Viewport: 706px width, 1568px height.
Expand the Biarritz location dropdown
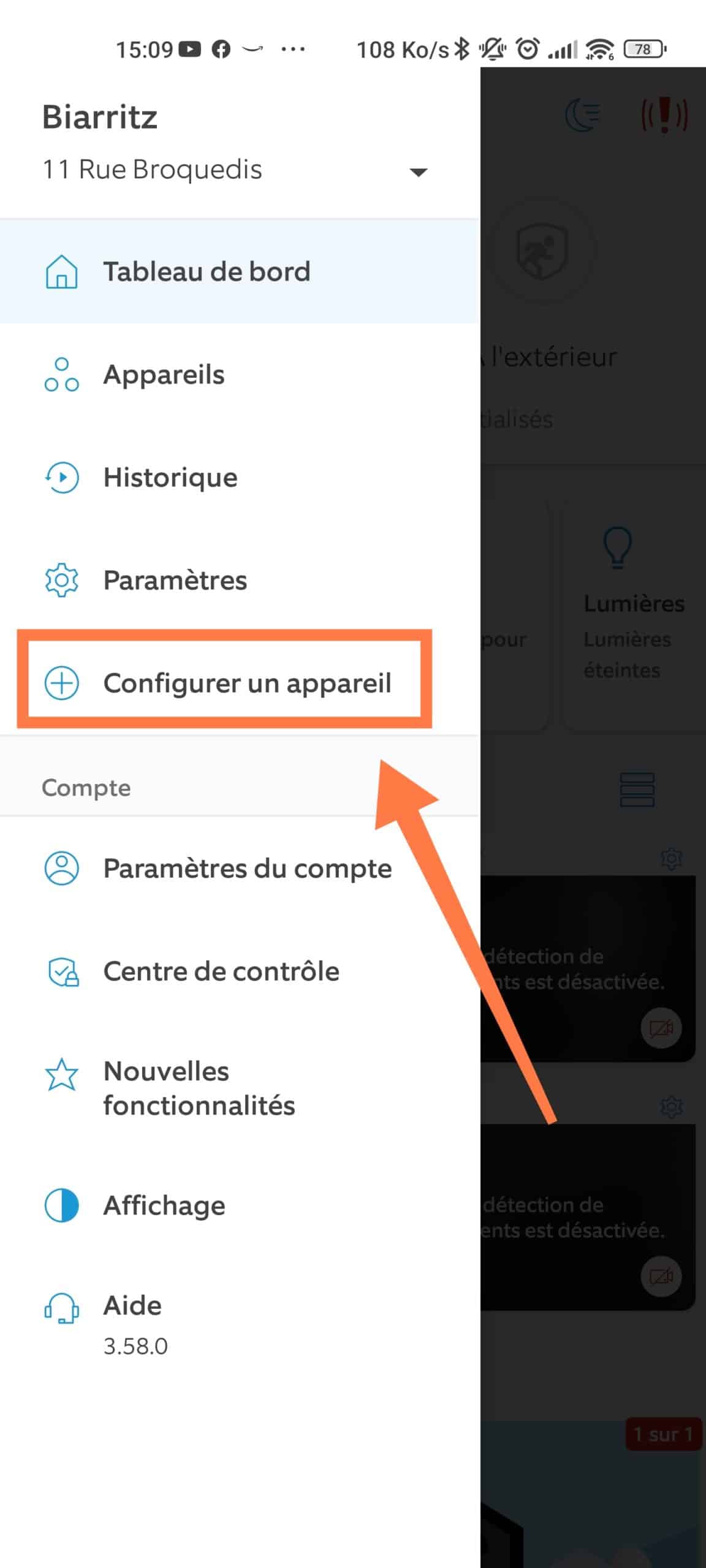[x=418, y=172]
